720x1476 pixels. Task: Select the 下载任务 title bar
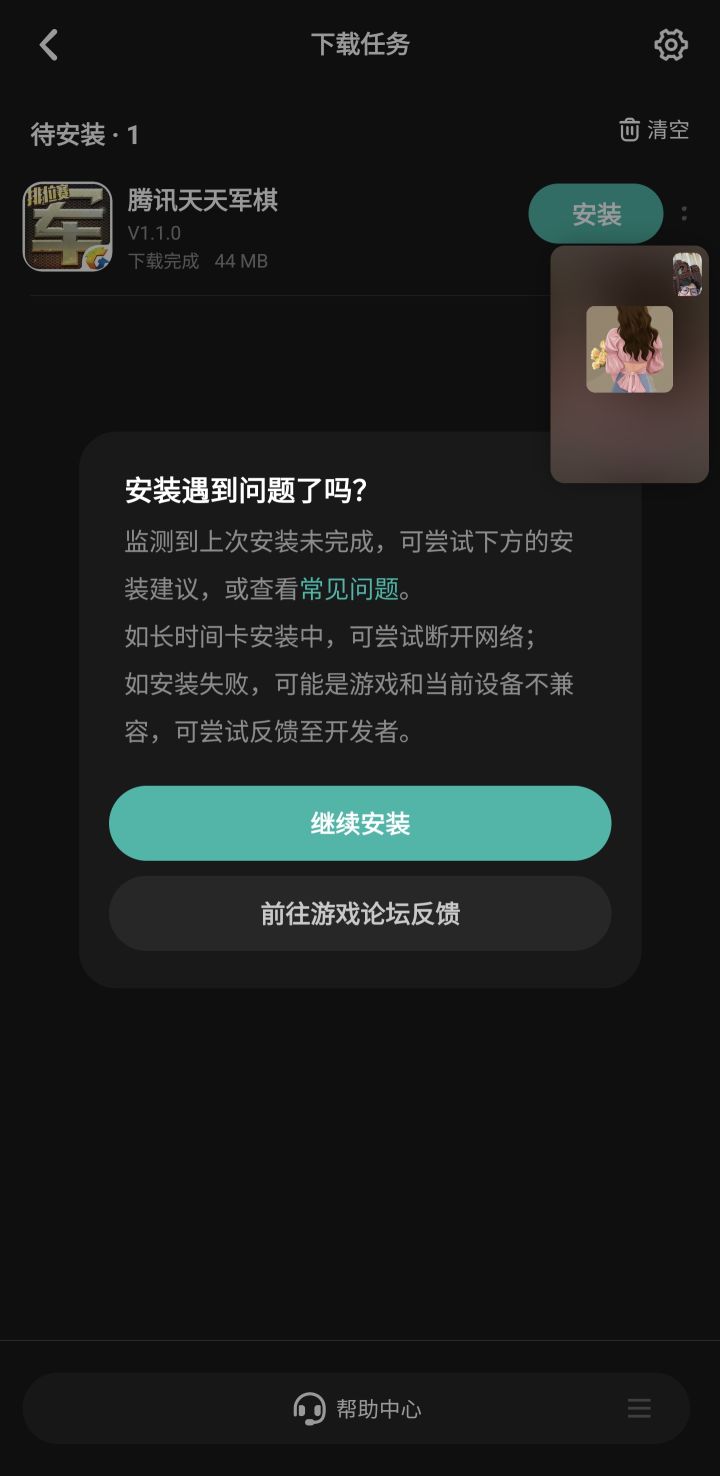pos(359,44)
